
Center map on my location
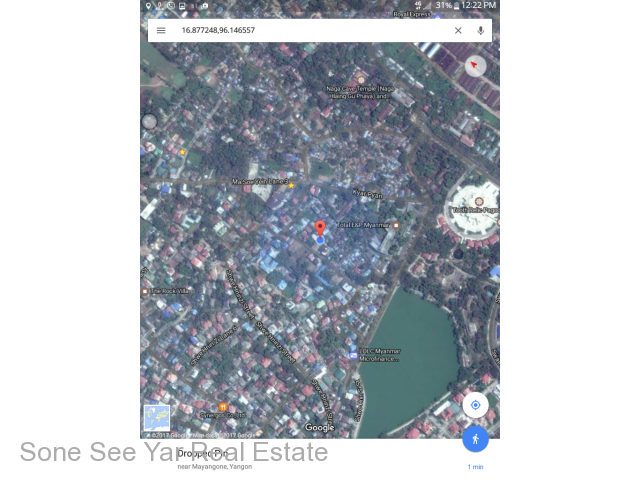click(x=475, y=405)
